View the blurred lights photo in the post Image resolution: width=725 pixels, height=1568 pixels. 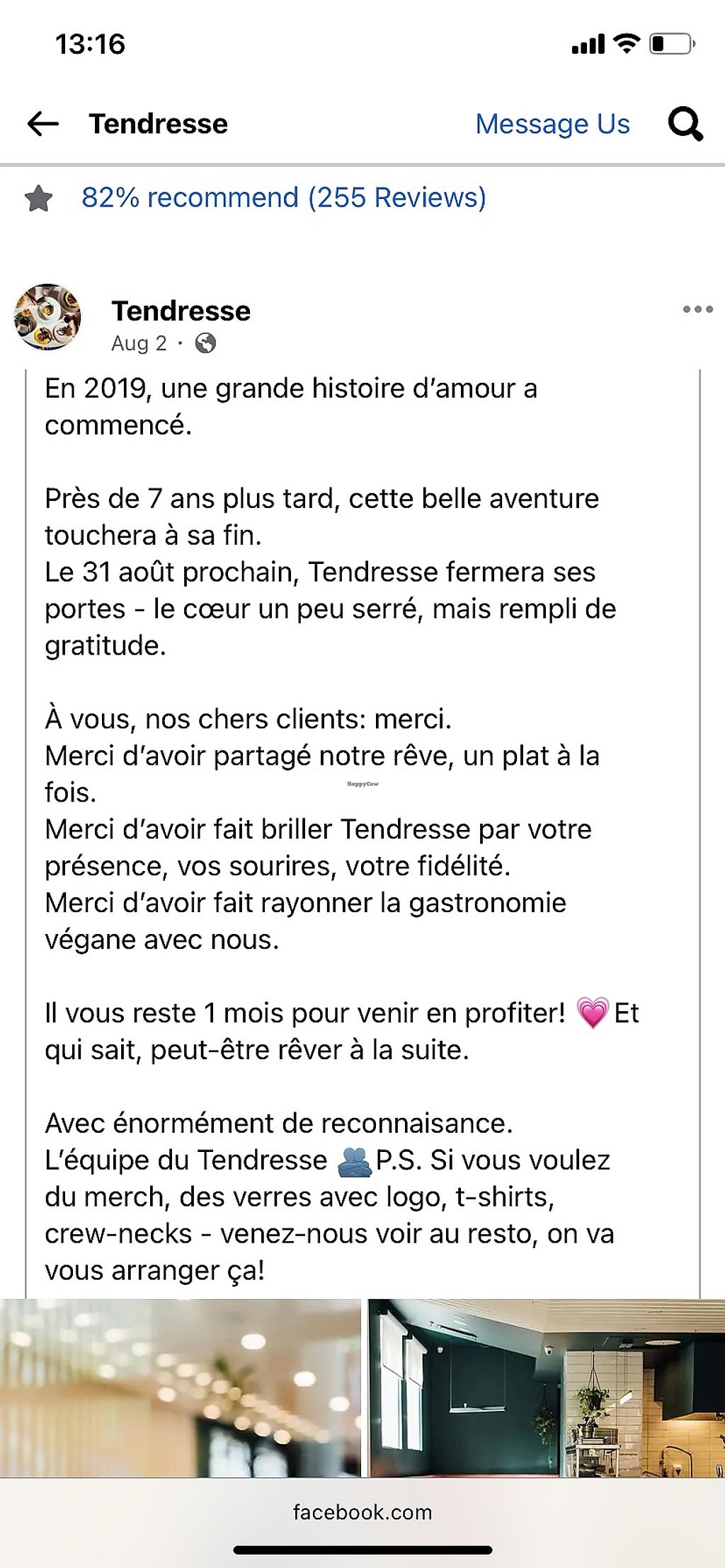pyautogui.click(x=180, y=1388)
